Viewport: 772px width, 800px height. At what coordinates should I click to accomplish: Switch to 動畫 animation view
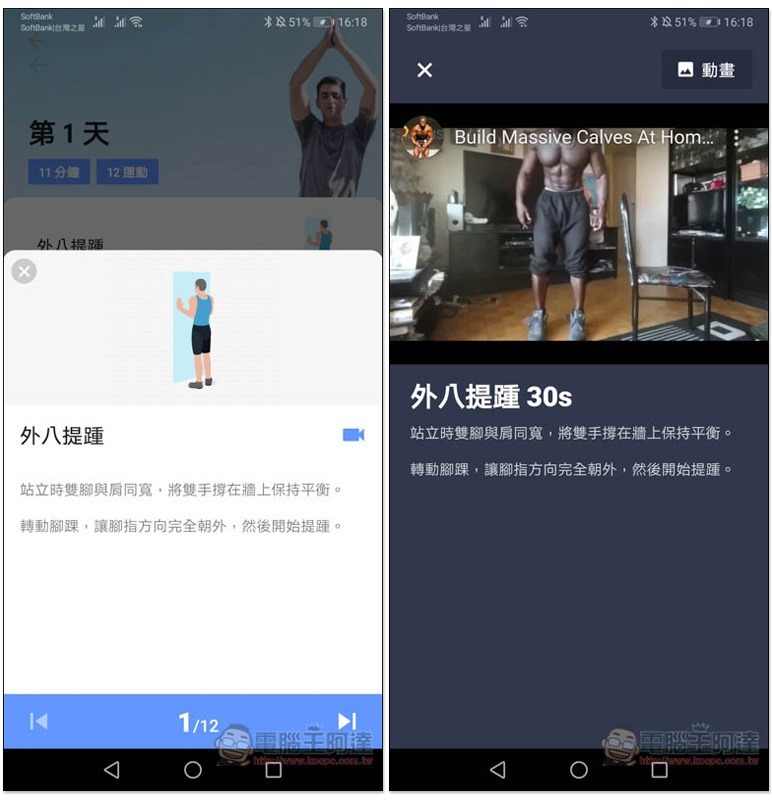(x=706, y=70)
